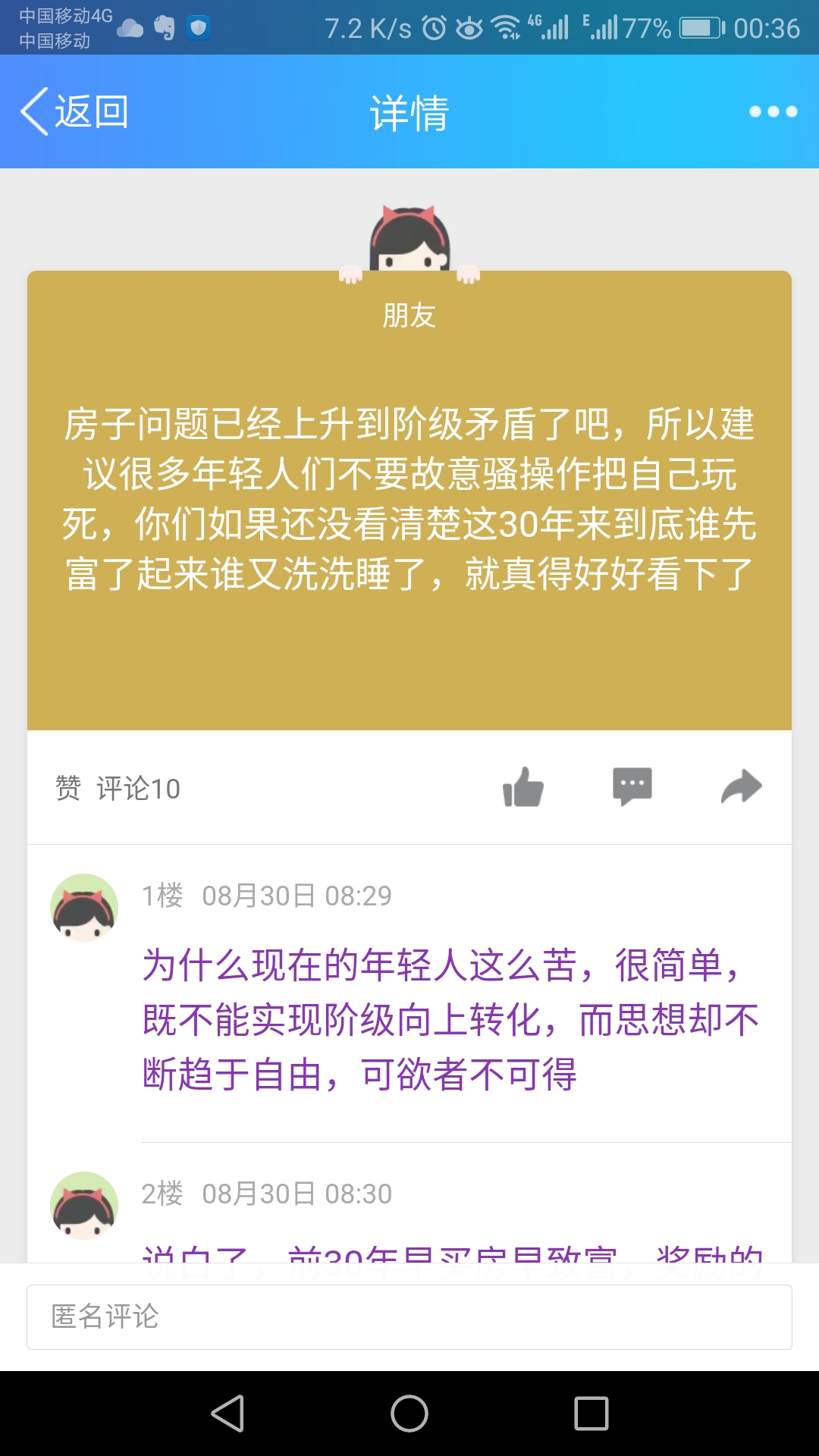Image resolution: width=819 pixels, height=1456 pixels.
Task: Tap the 返回 back button
Action: [74, 111]
